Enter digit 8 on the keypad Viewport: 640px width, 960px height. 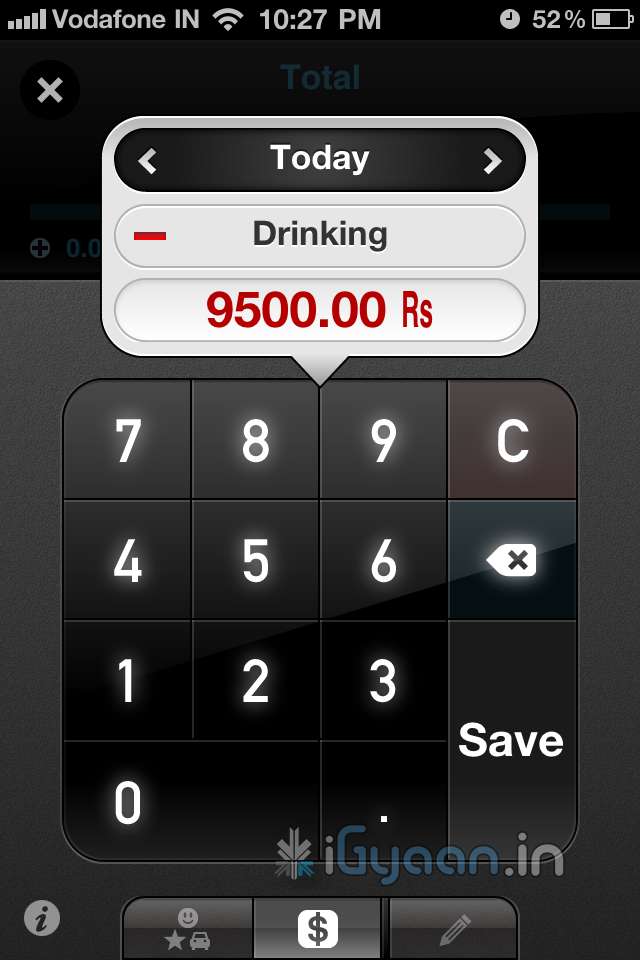256,441
